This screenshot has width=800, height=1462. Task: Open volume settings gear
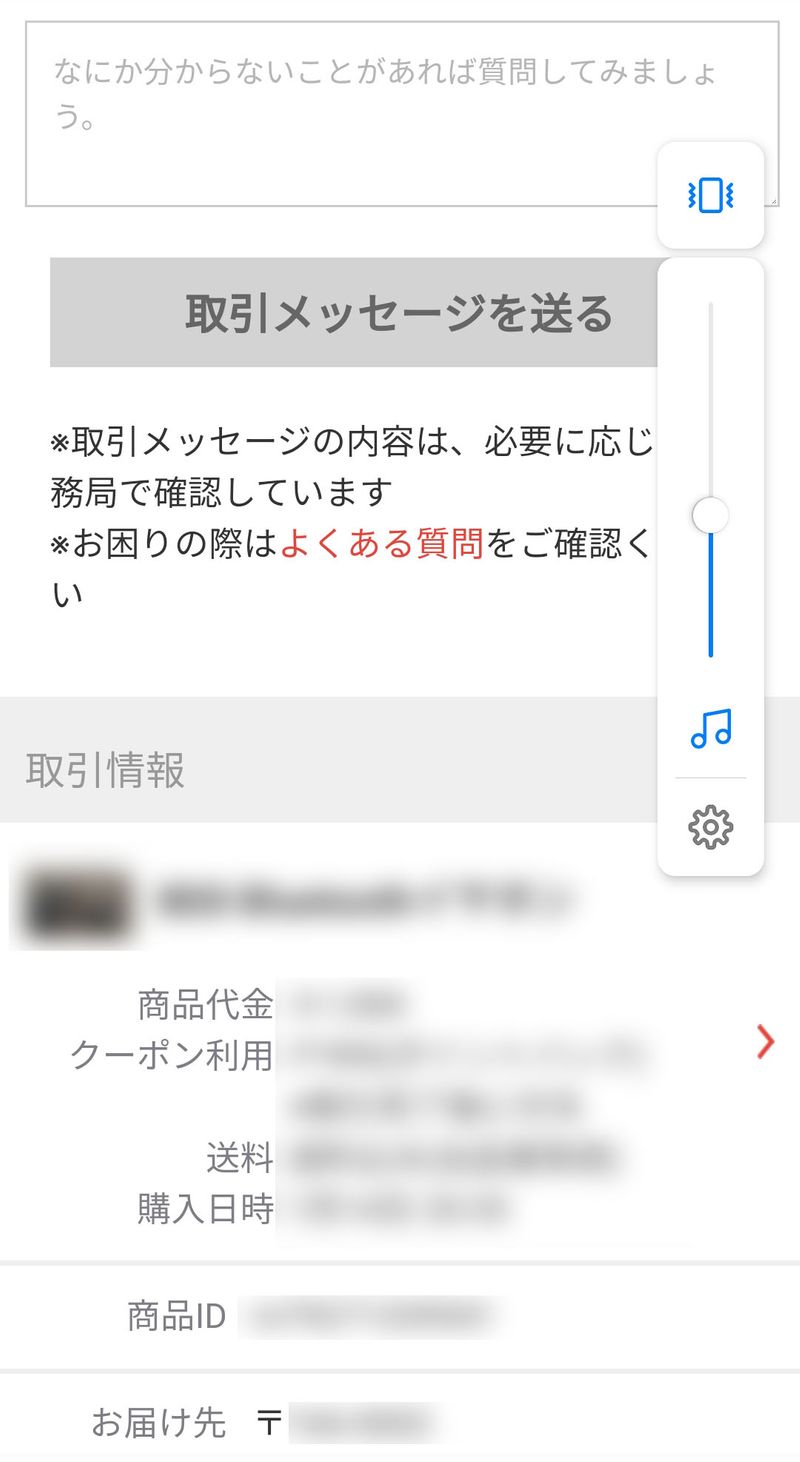711,827
